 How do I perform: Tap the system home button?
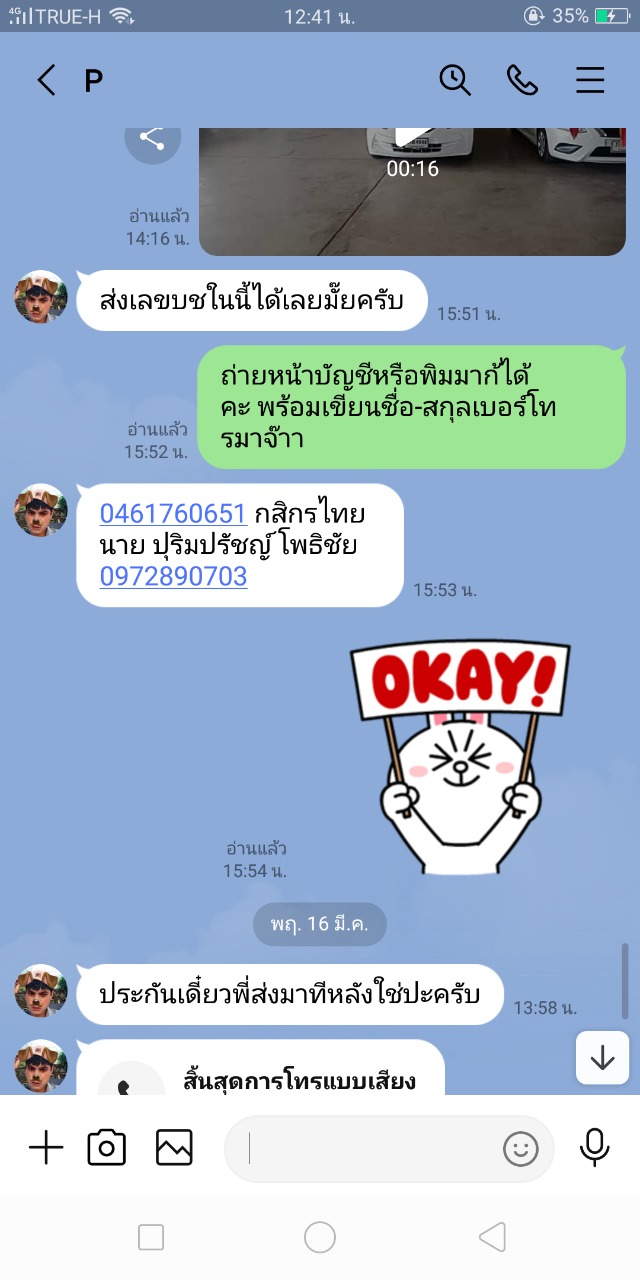[320, 1238]
